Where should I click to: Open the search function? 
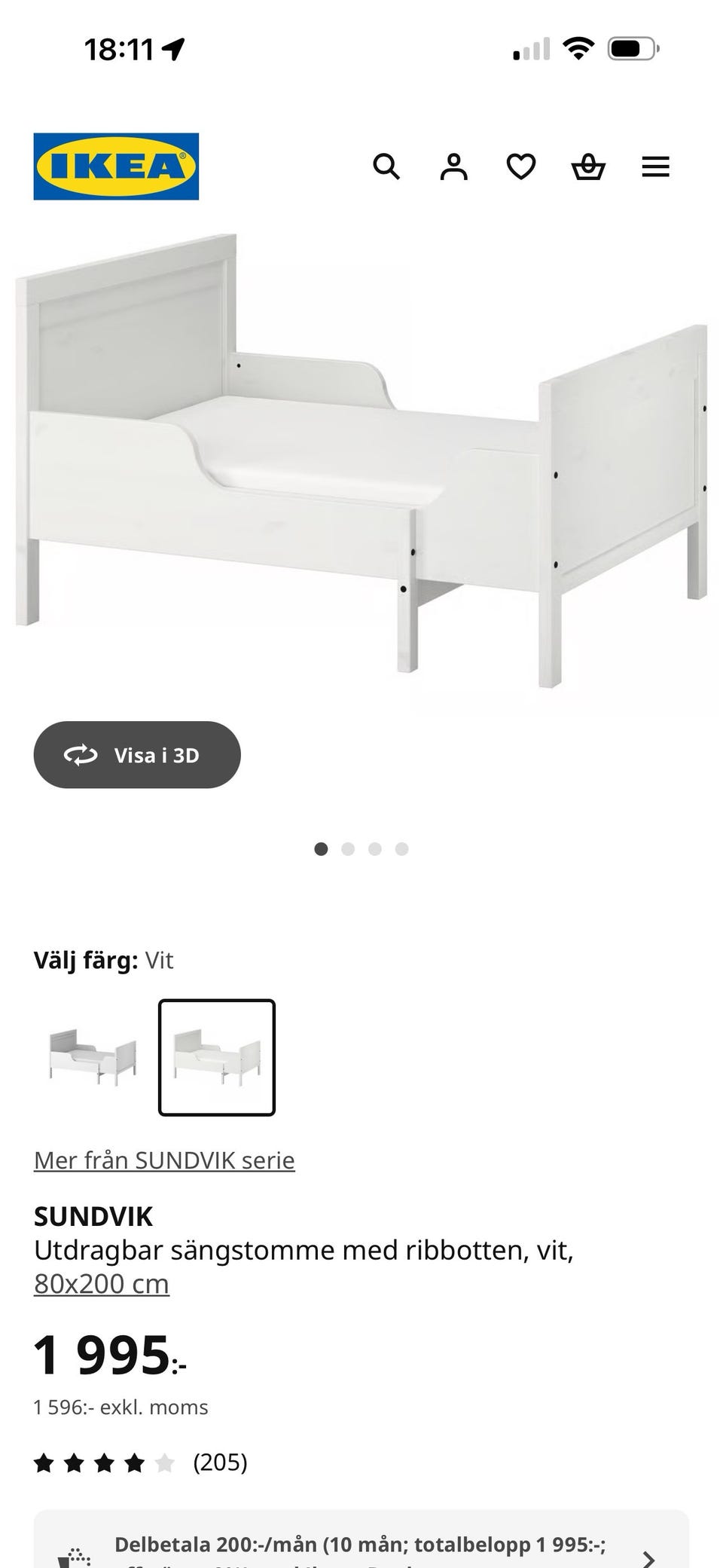(388, 167)
